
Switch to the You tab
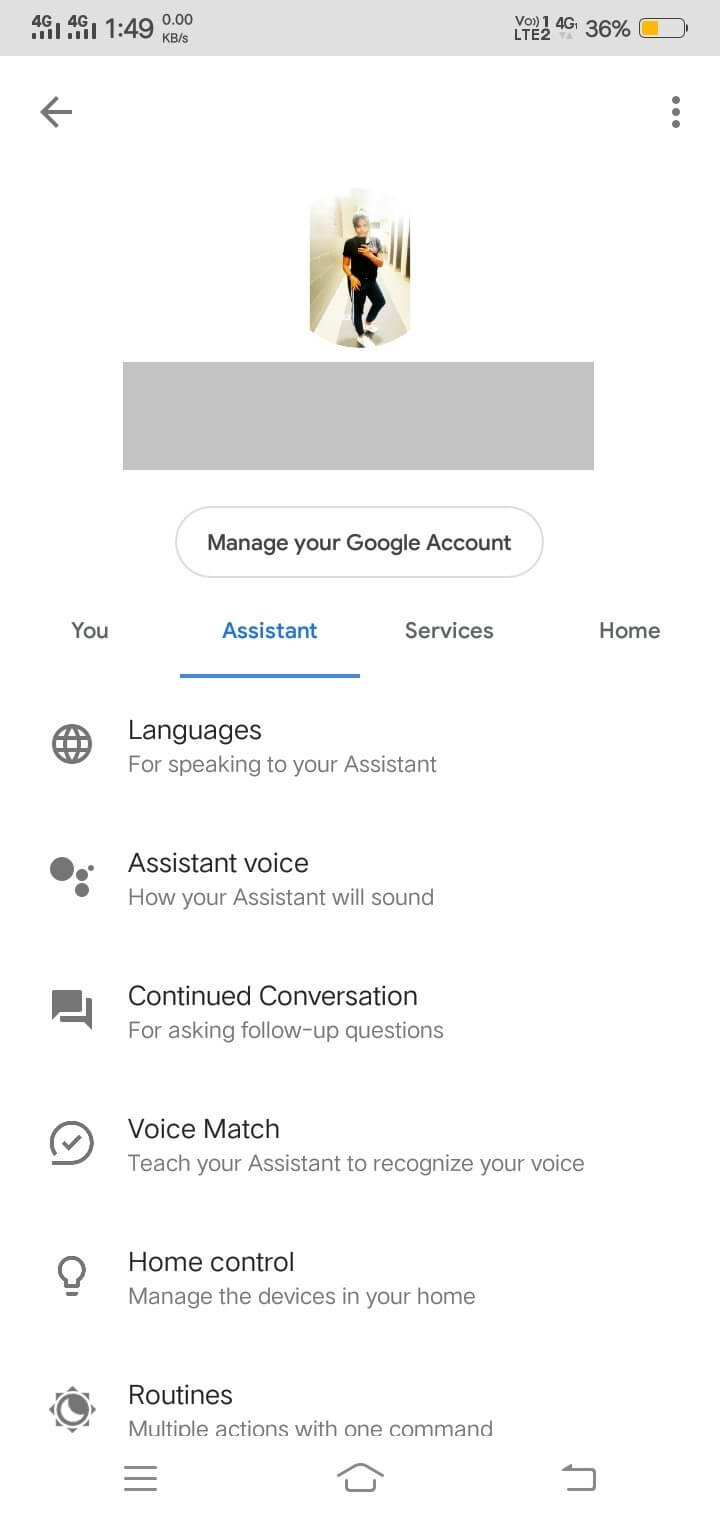89,631
